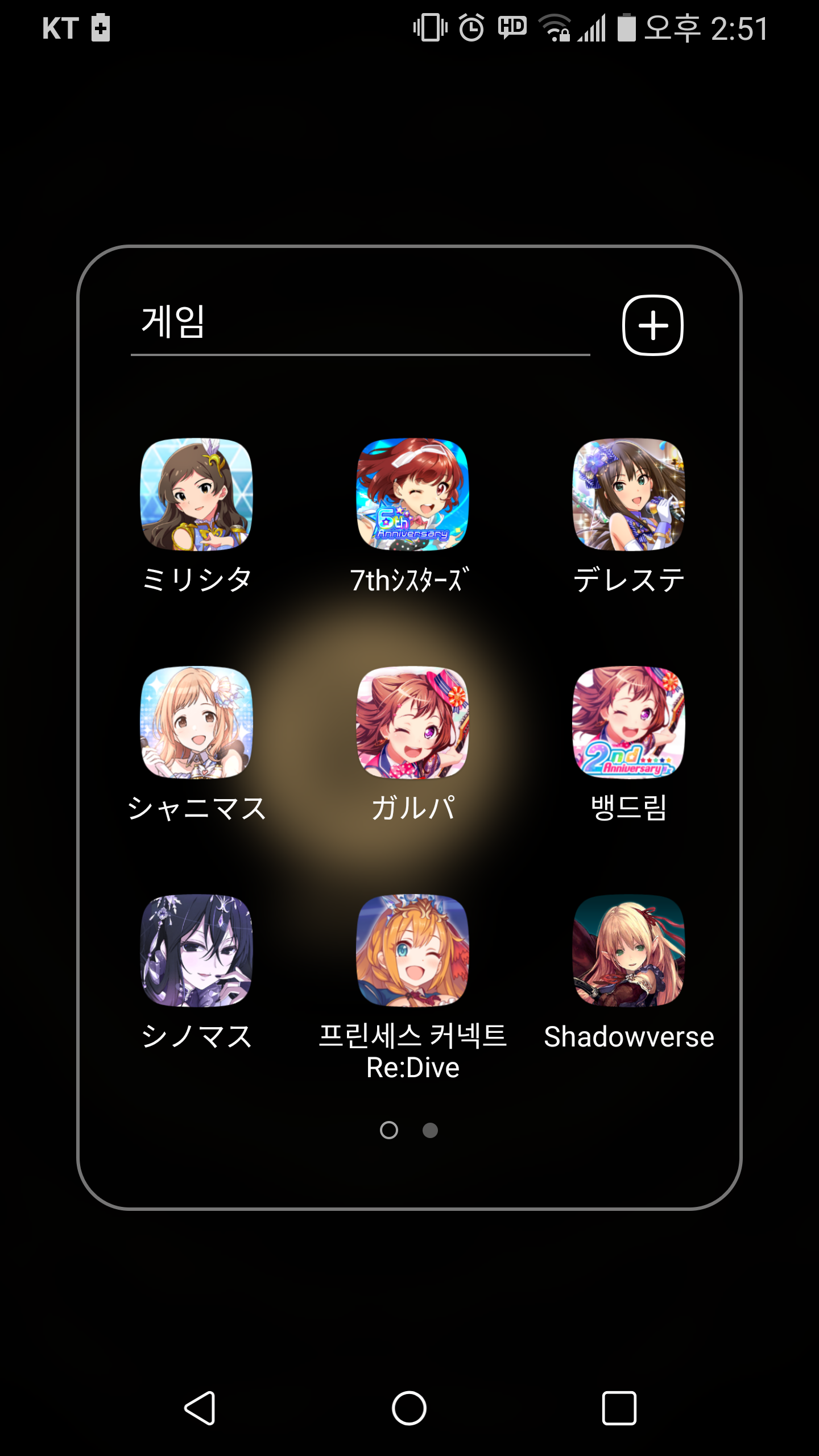Go to the second folder page dot

tap(430, 1130)
